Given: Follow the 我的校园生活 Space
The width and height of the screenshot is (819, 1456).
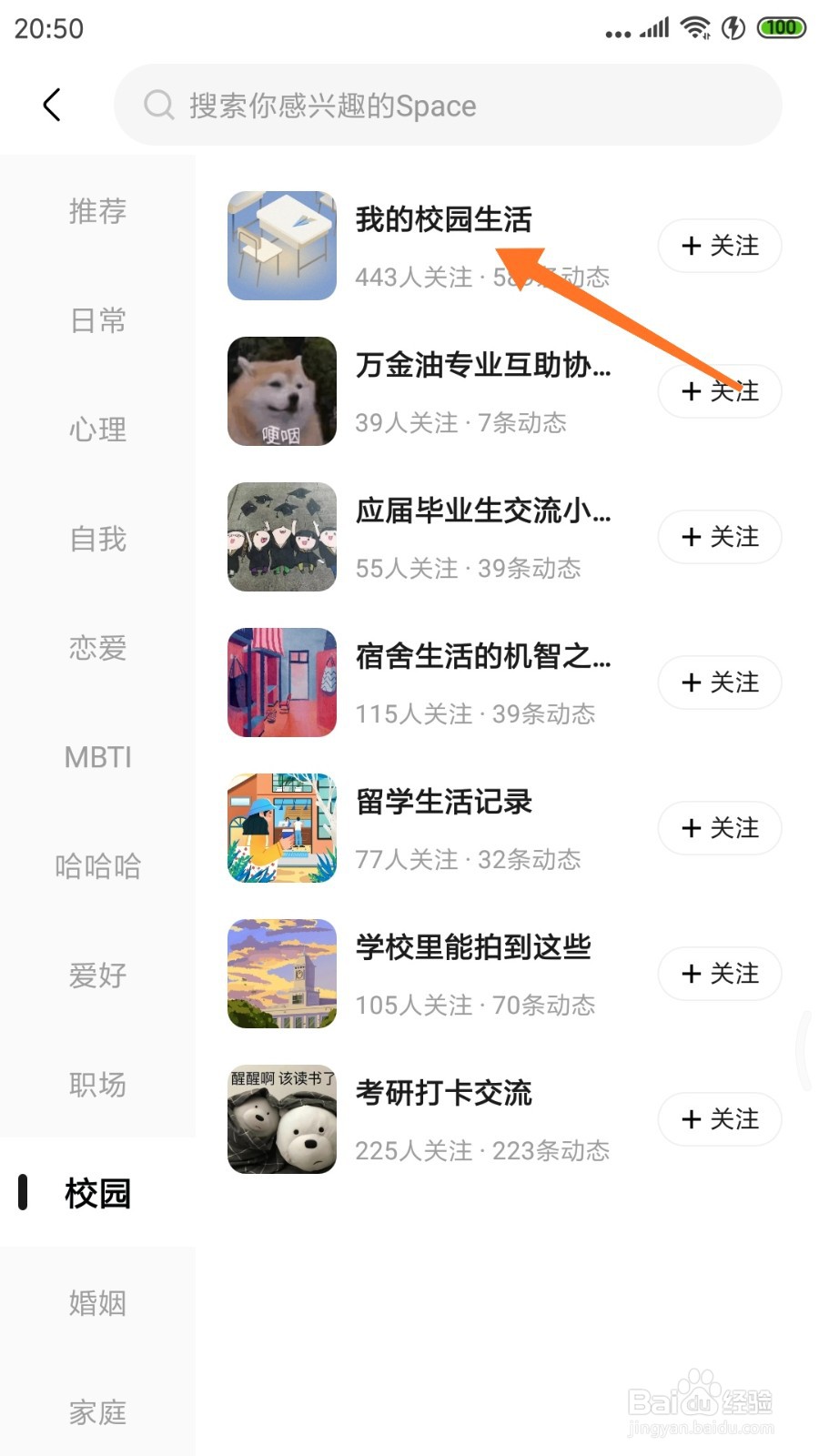Looking at the screenshot, I should [x=719, y=246].
